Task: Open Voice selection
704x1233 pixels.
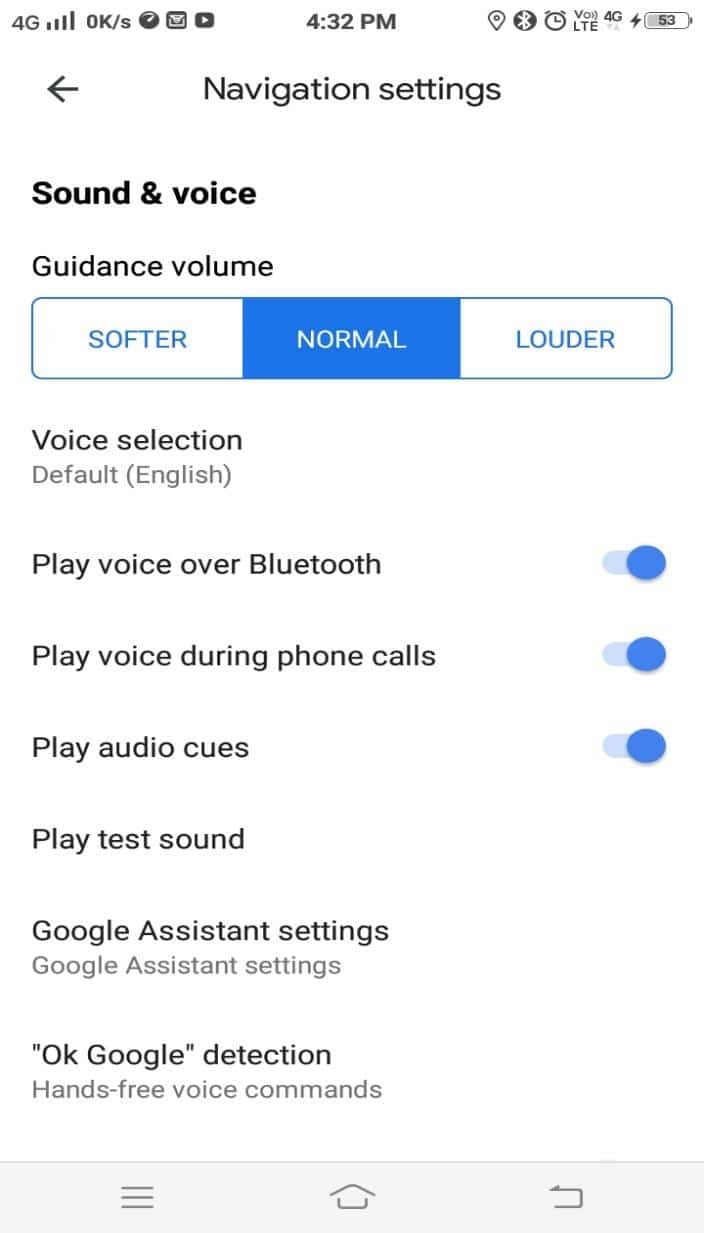Action: tap(137, 455)
